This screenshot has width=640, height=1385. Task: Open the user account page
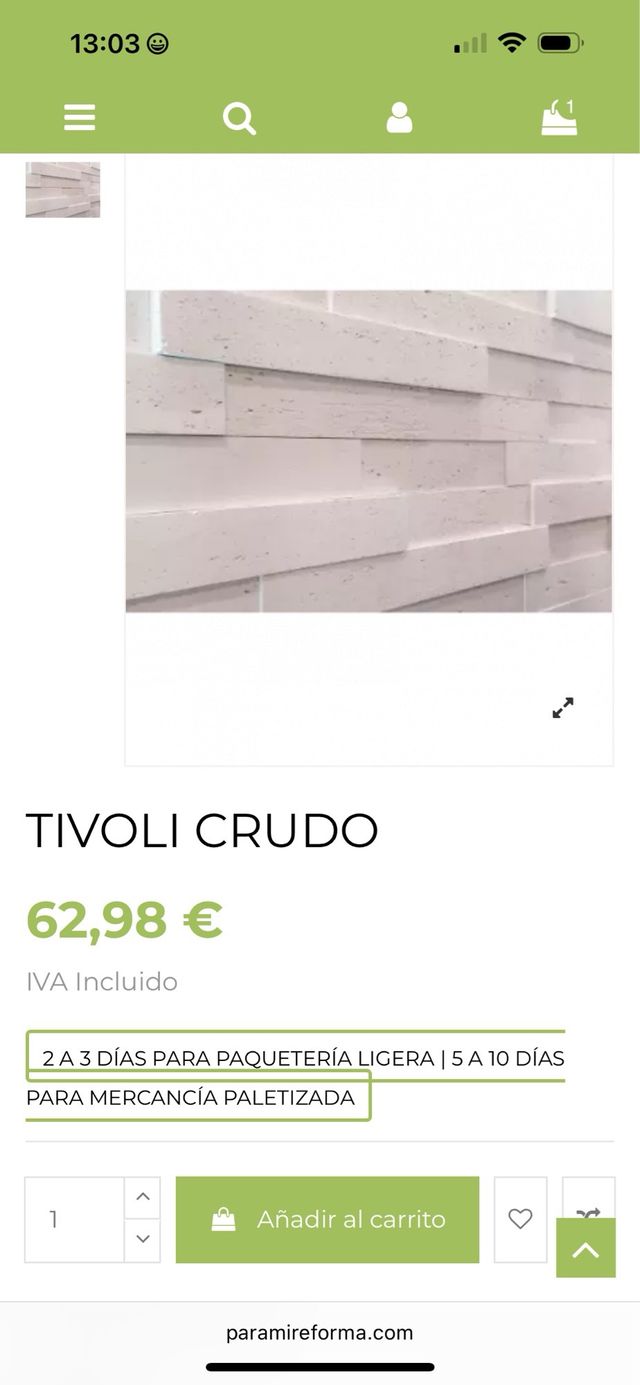tap(399, 118)
